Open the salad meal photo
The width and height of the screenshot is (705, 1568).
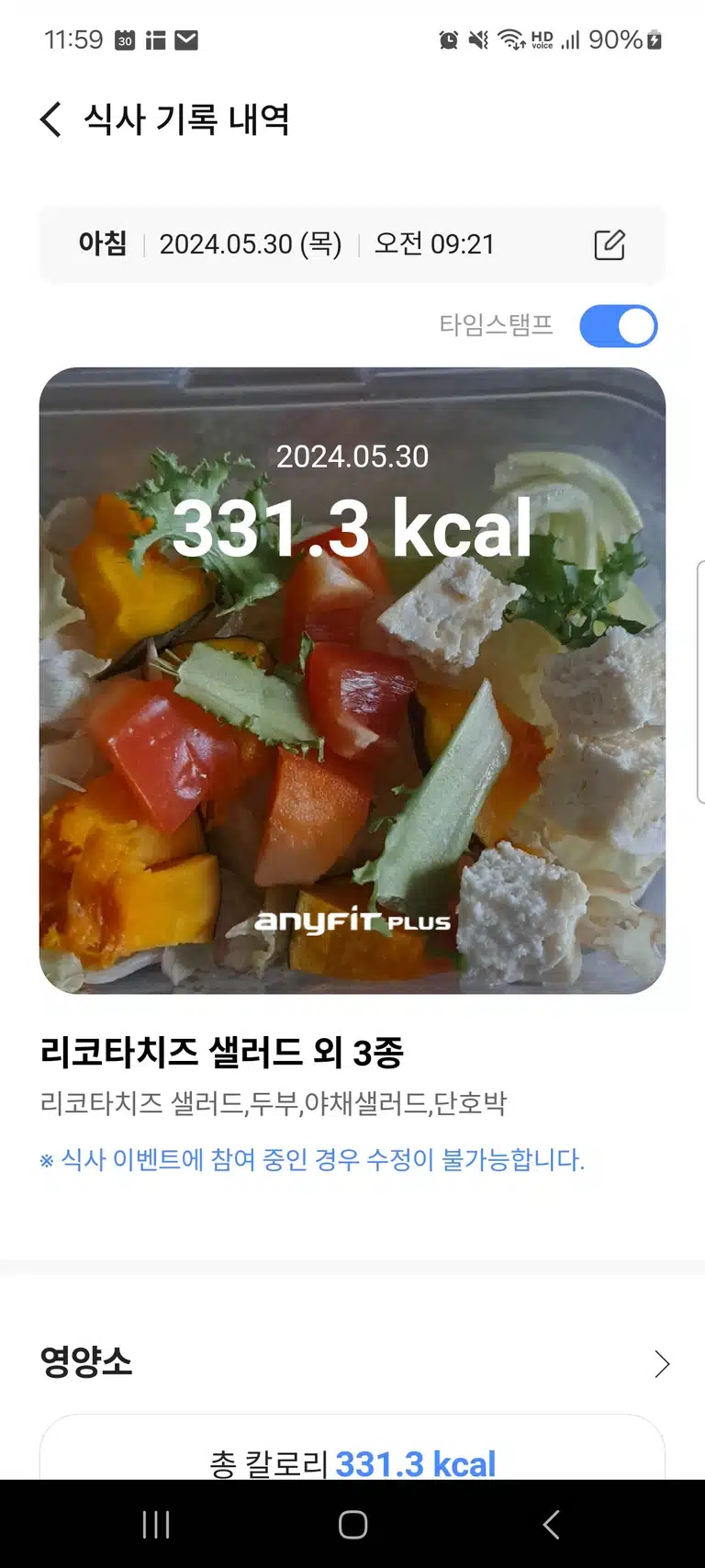tap(352, 681)
